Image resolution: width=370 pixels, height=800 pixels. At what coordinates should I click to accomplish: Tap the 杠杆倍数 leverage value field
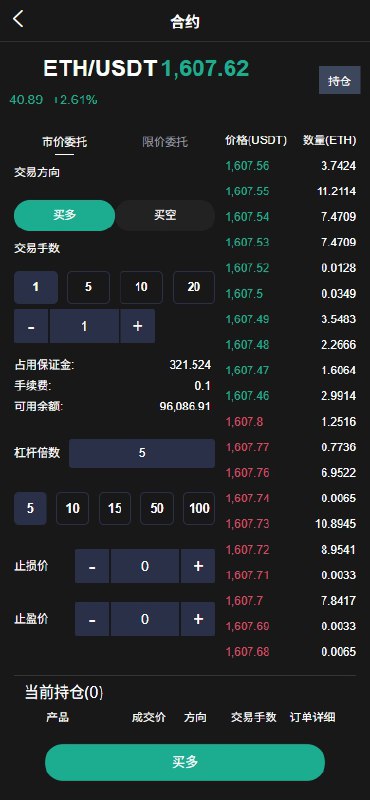tap(142, 453)
